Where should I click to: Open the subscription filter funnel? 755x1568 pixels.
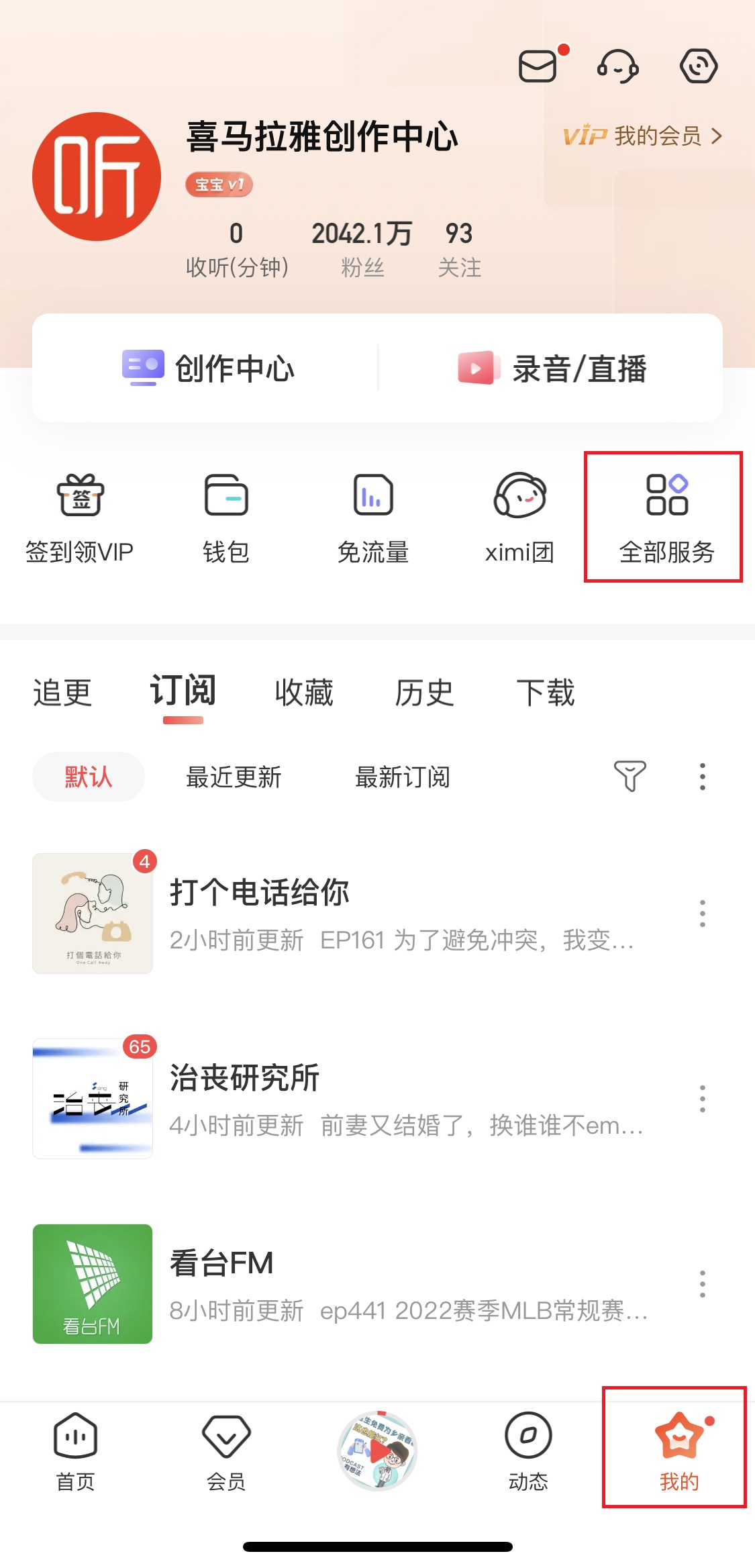(x=630, y=777)
